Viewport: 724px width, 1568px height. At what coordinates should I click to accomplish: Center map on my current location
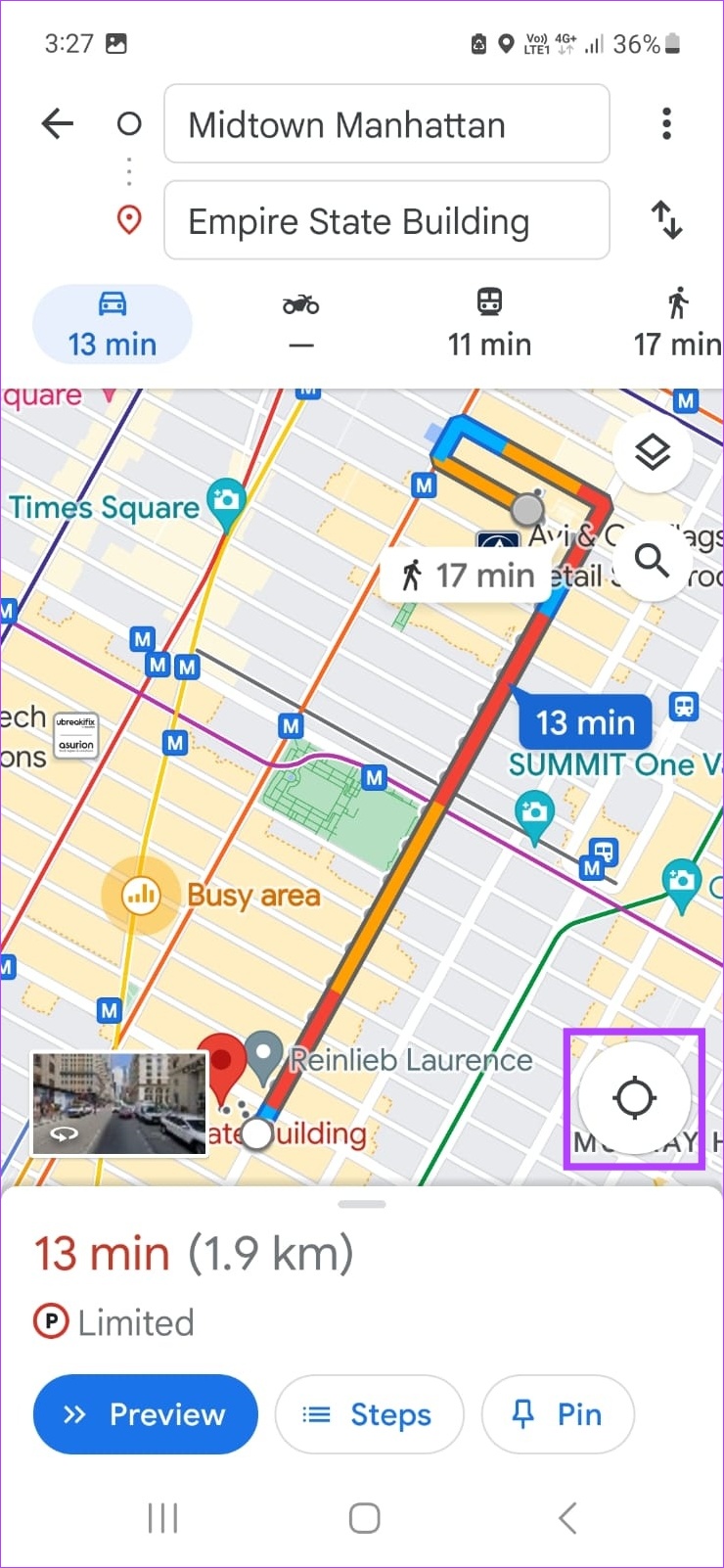click(634, 1098)
